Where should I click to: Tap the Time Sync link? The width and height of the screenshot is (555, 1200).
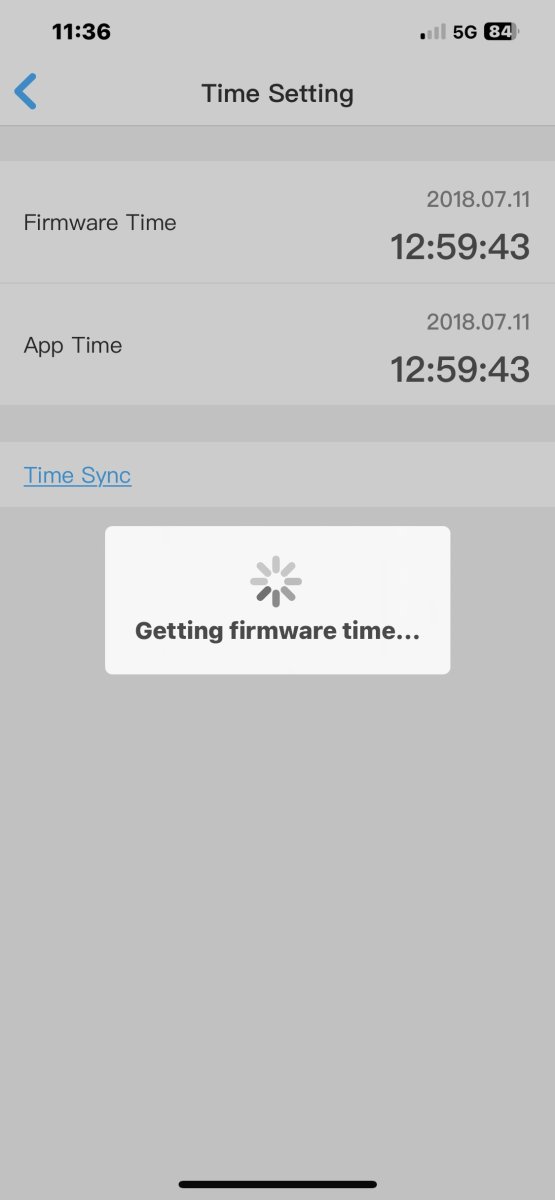(77, 475)
